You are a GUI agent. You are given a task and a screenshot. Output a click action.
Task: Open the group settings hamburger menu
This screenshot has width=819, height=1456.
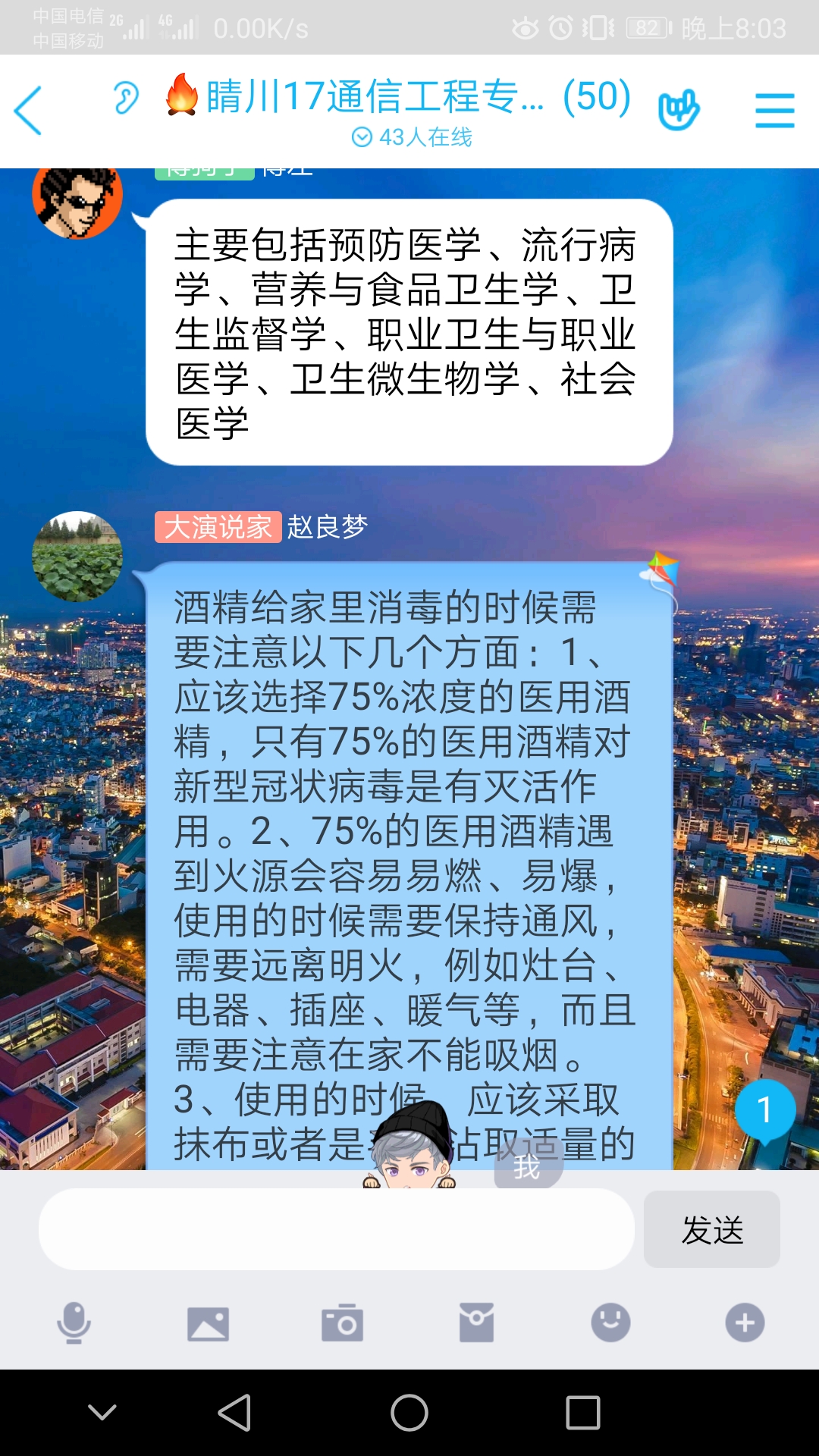click(x=774, y=111)
